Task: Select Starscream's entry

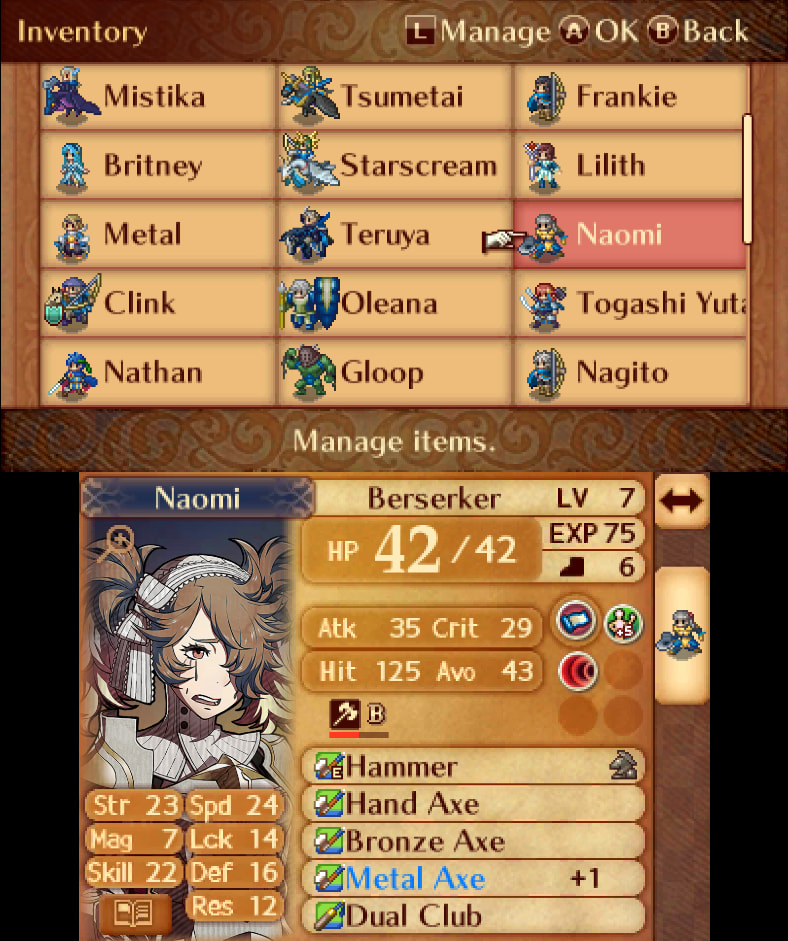Action: coord(394,166)
